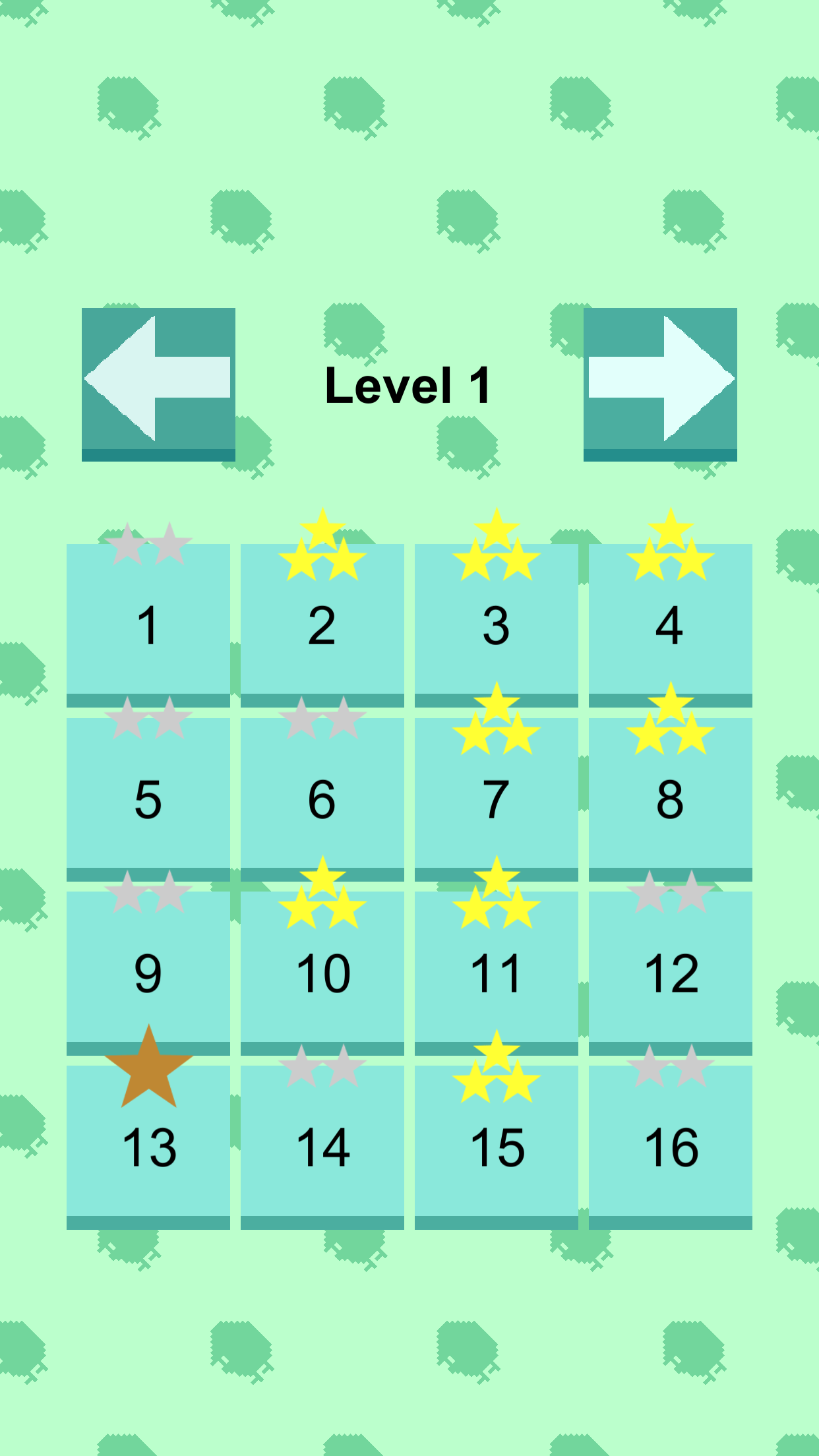Start stage 8
This screenshot has width=819, height=1456.
point(670,799)
